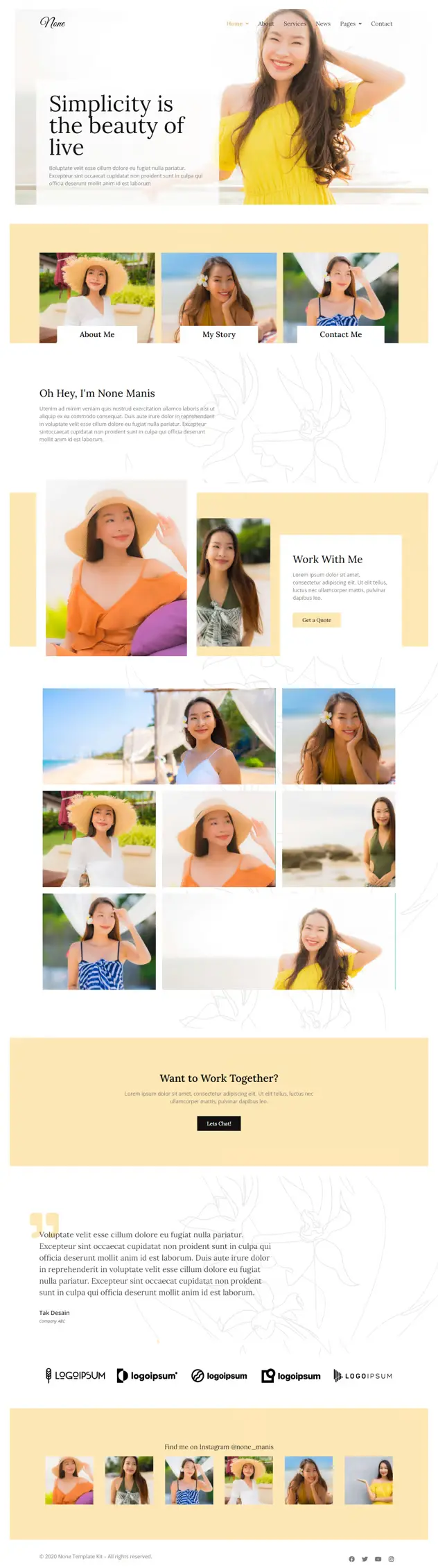Open the My Story card
The height and width of the screenshot is (1568, 438).
click(x=219, y=334)
